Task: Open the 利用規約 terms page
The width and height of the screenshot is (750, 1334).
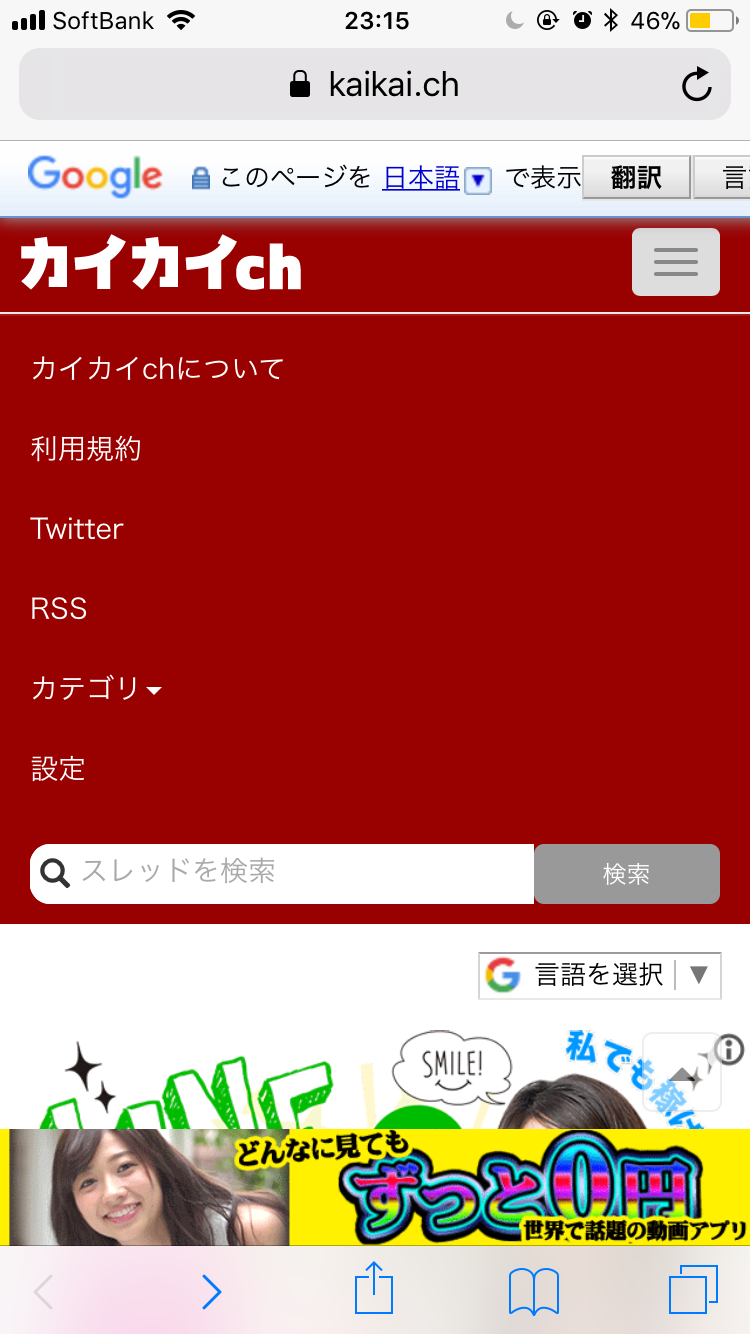Action: [86, 449]
